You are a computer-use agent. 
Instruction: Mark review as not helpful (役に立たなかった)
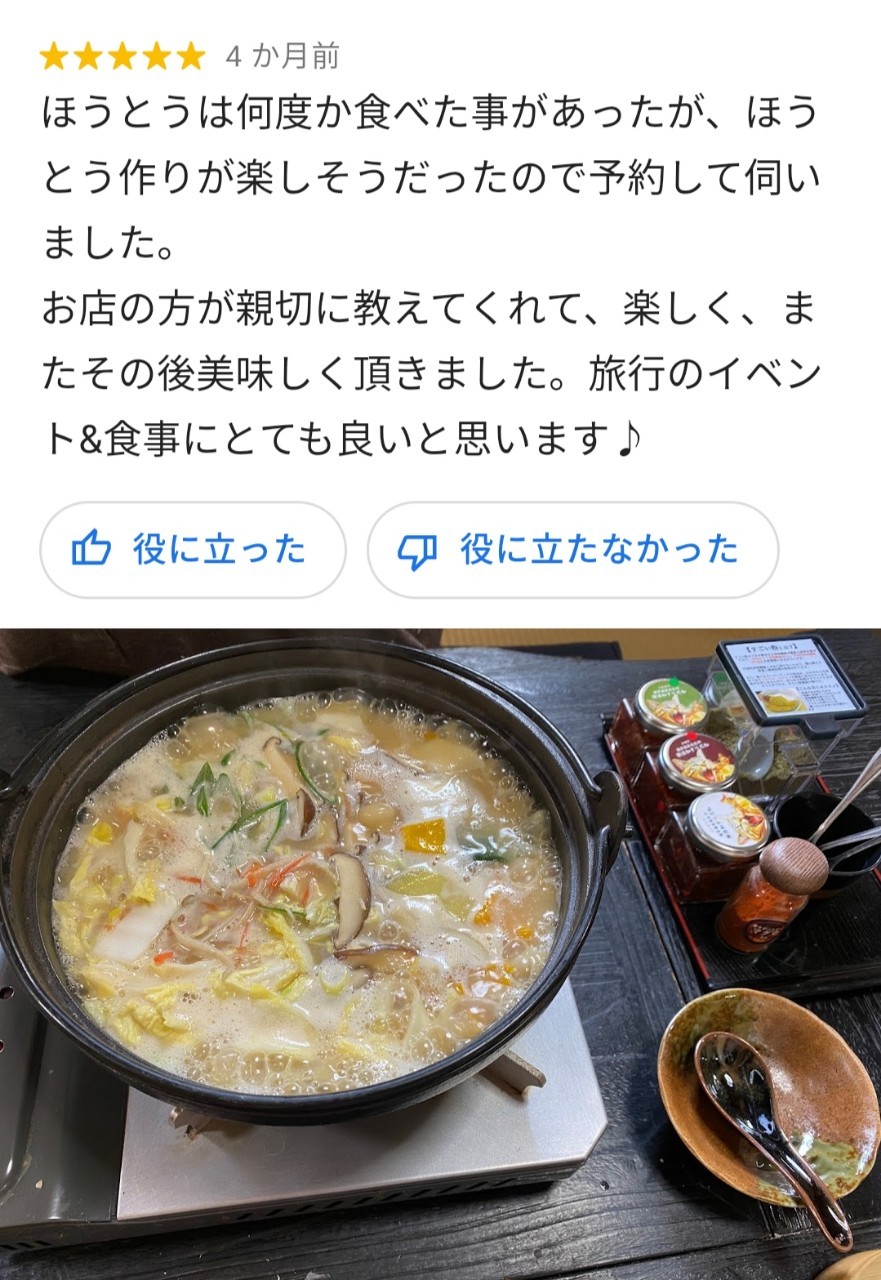572,550
